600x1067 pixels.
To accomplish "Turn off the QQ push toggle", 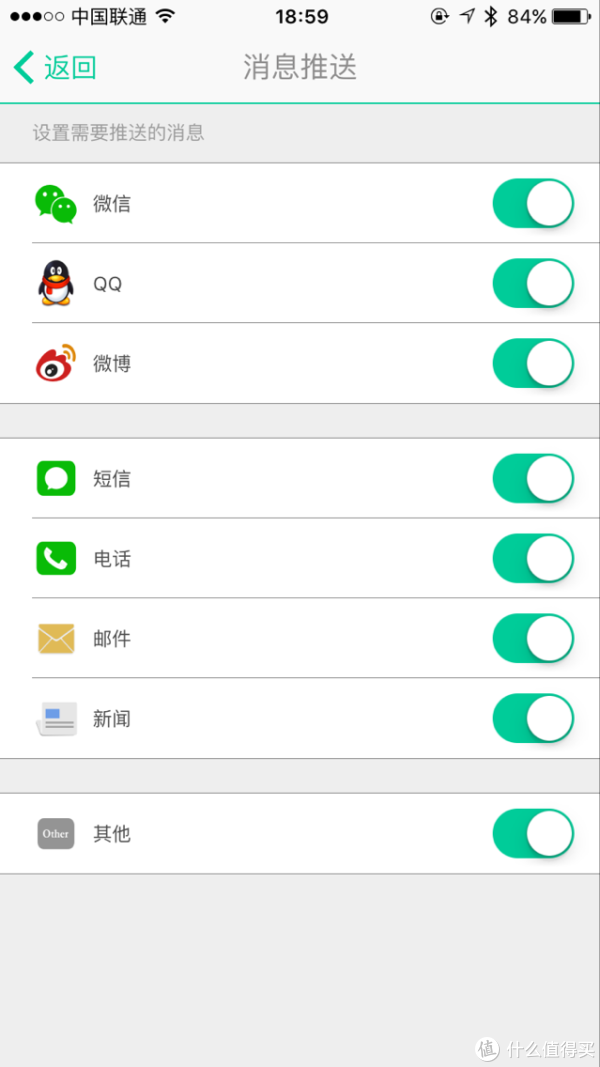I will point(533,283).
